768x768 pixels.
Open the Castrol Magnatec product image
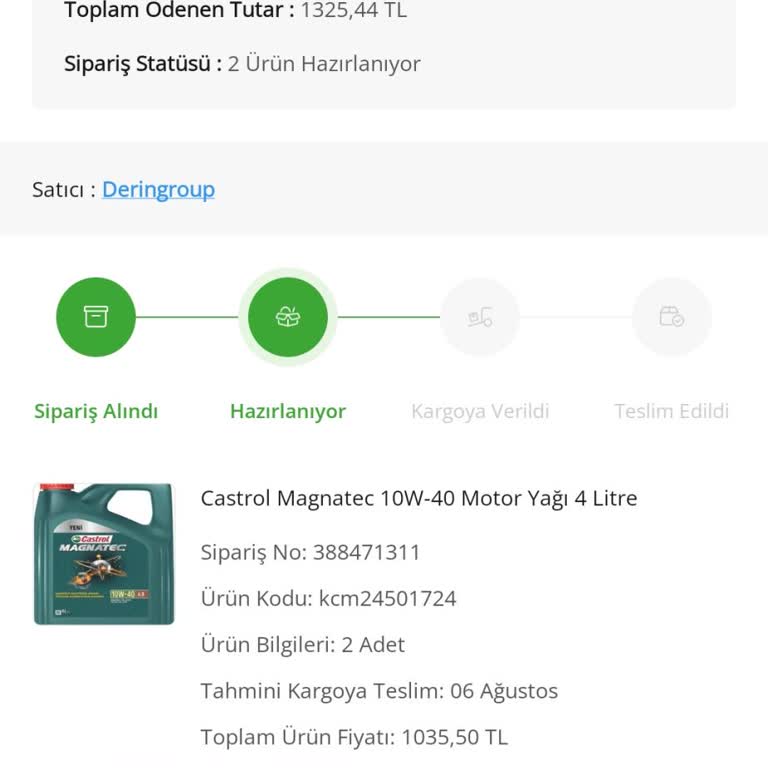pos(104,554)
